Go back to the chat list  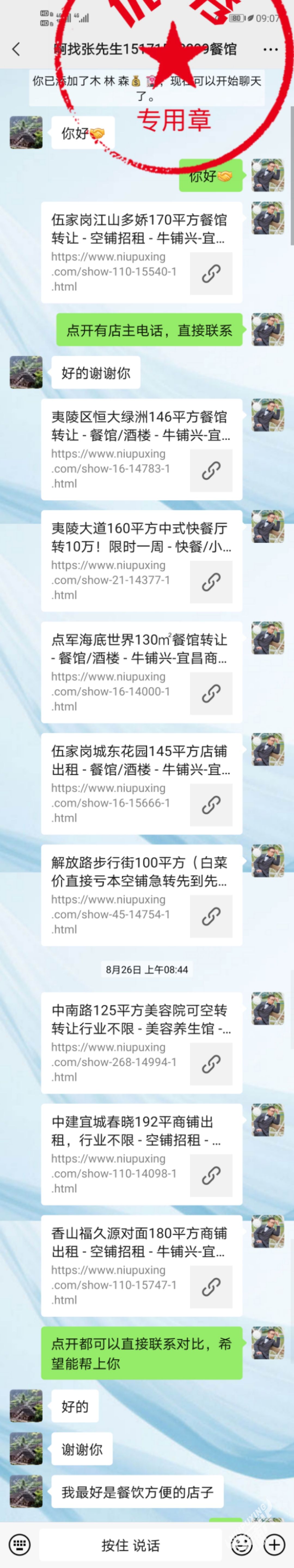pos(16,49)
